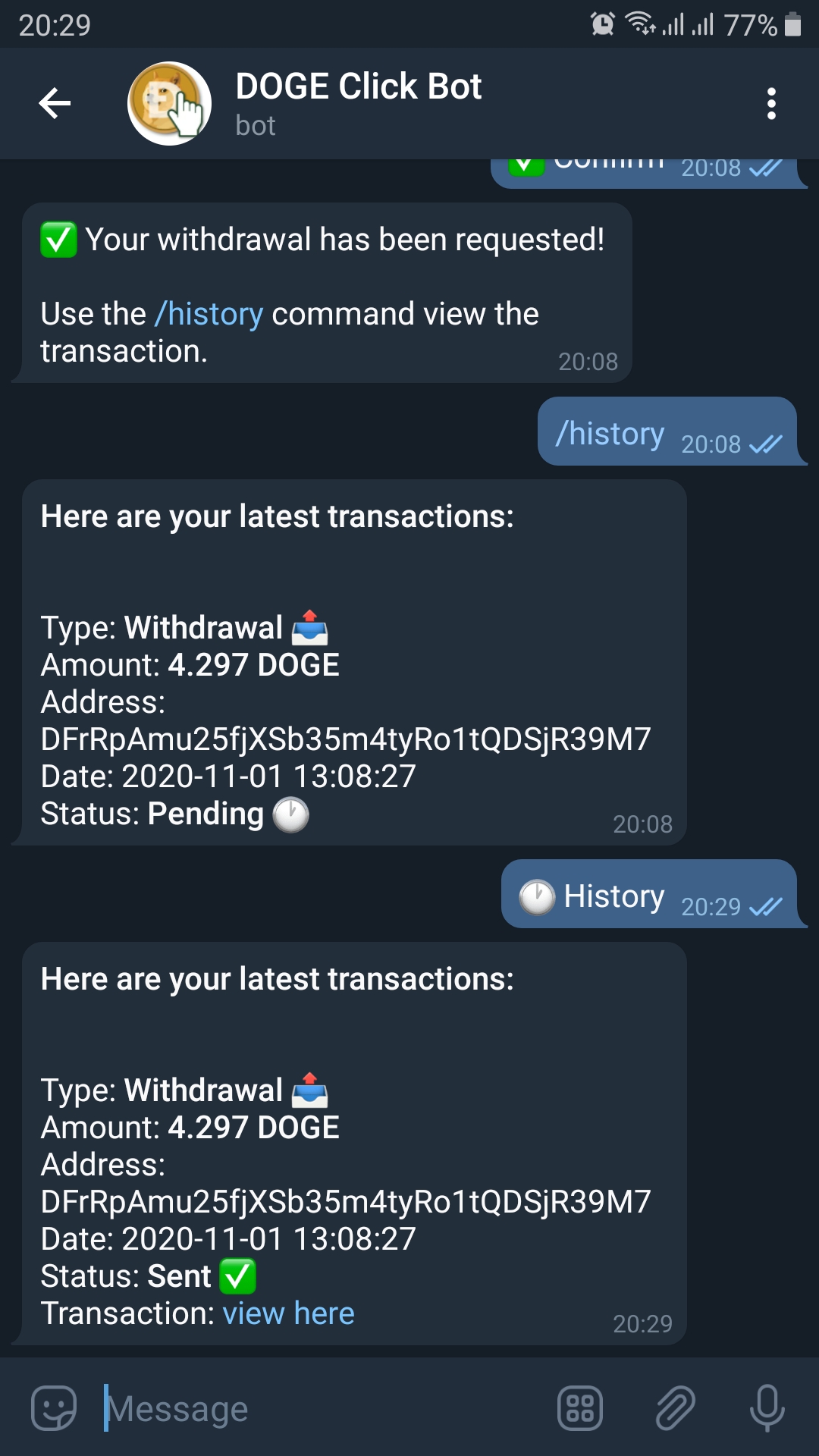Open the emoji and sticker picker
This screenshot has width=819, height=1456.
(x=54, y=1409)
